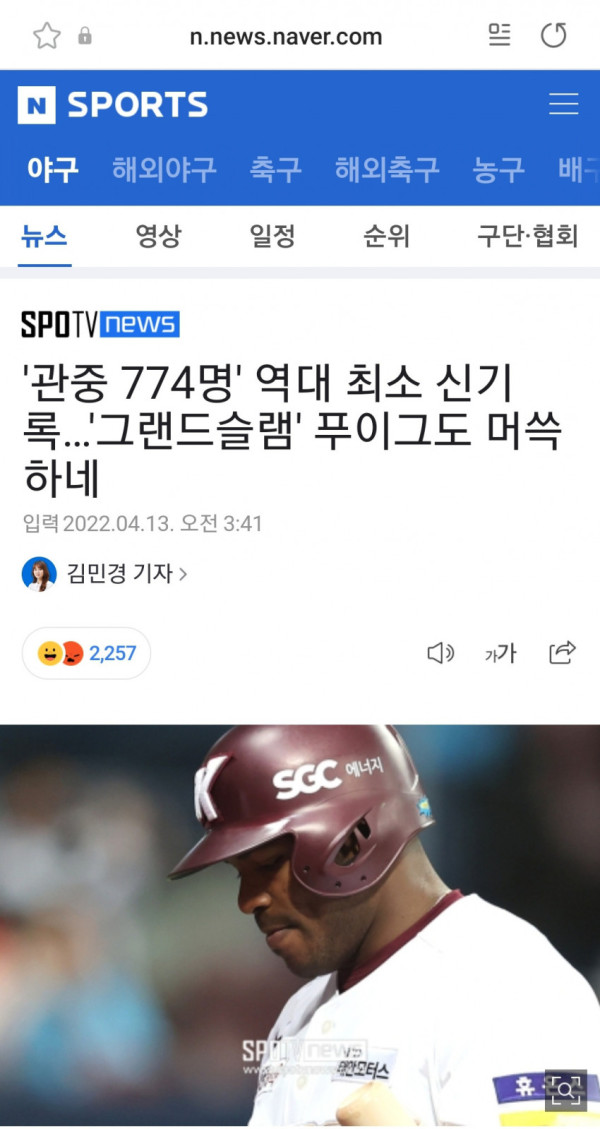Switch to 해외야구 category
Screen dimensions: 600x1129
[164, 170]
